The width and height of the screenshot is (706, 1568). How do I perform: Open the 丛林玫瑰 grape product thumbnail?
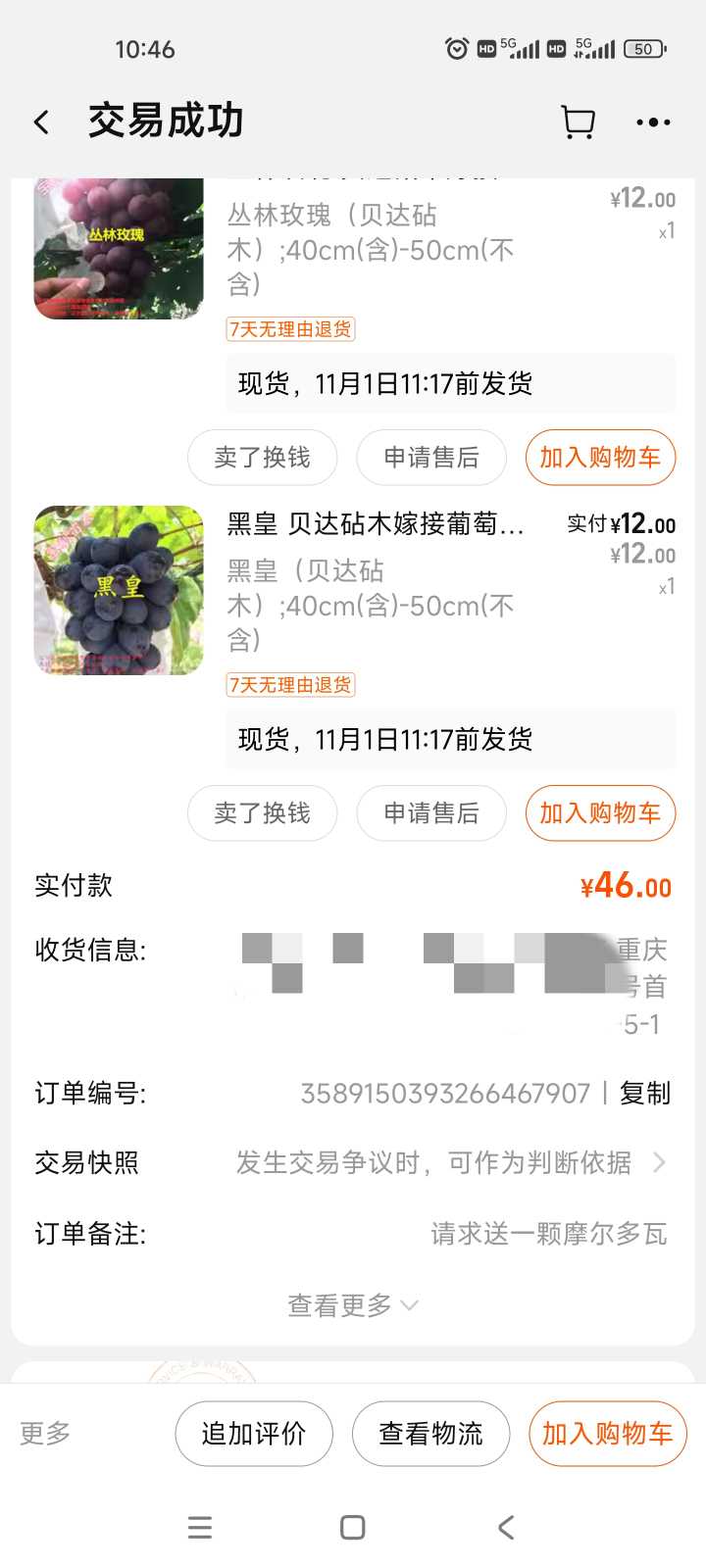point(119,249)
